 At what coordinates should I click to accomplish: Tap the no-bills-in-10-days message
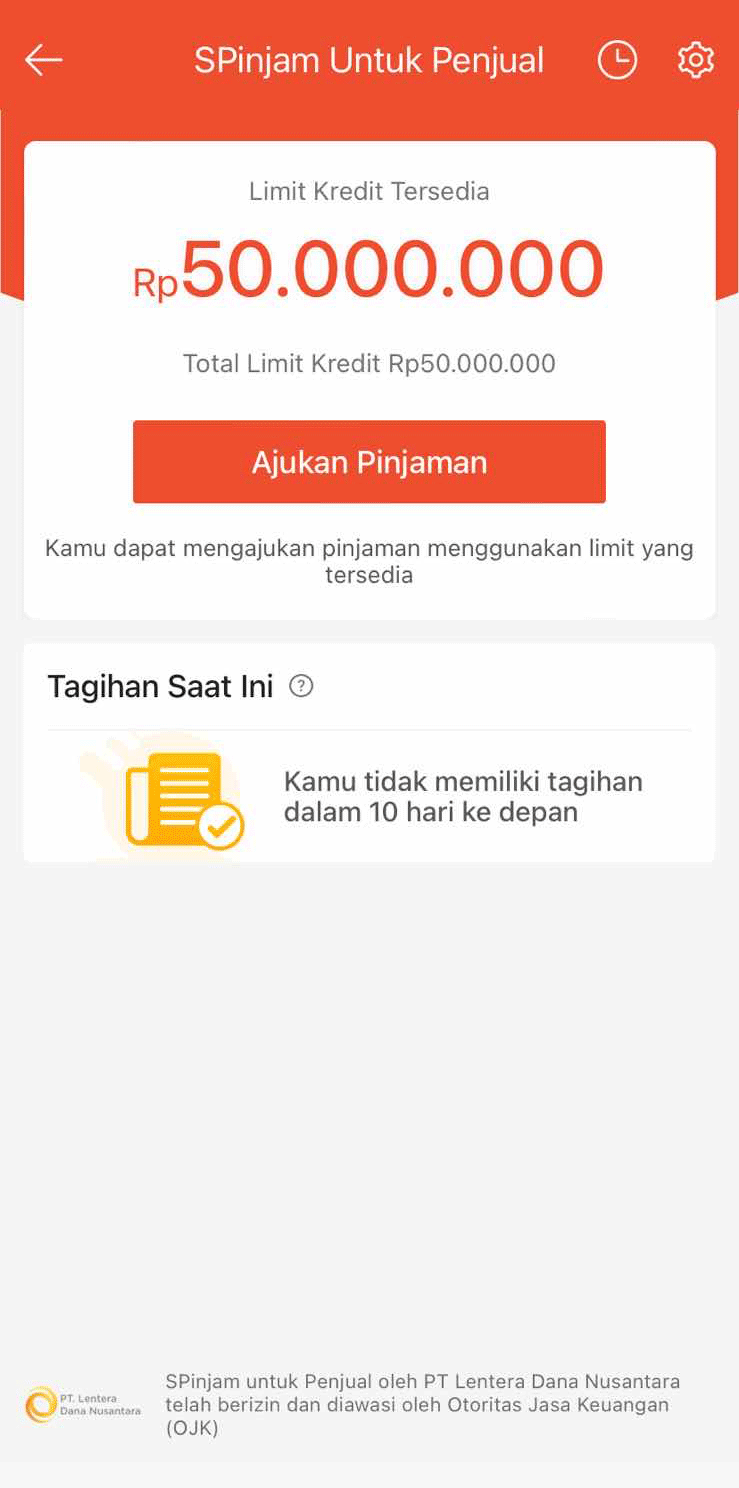pyautogui.click(x=462, y=796)
